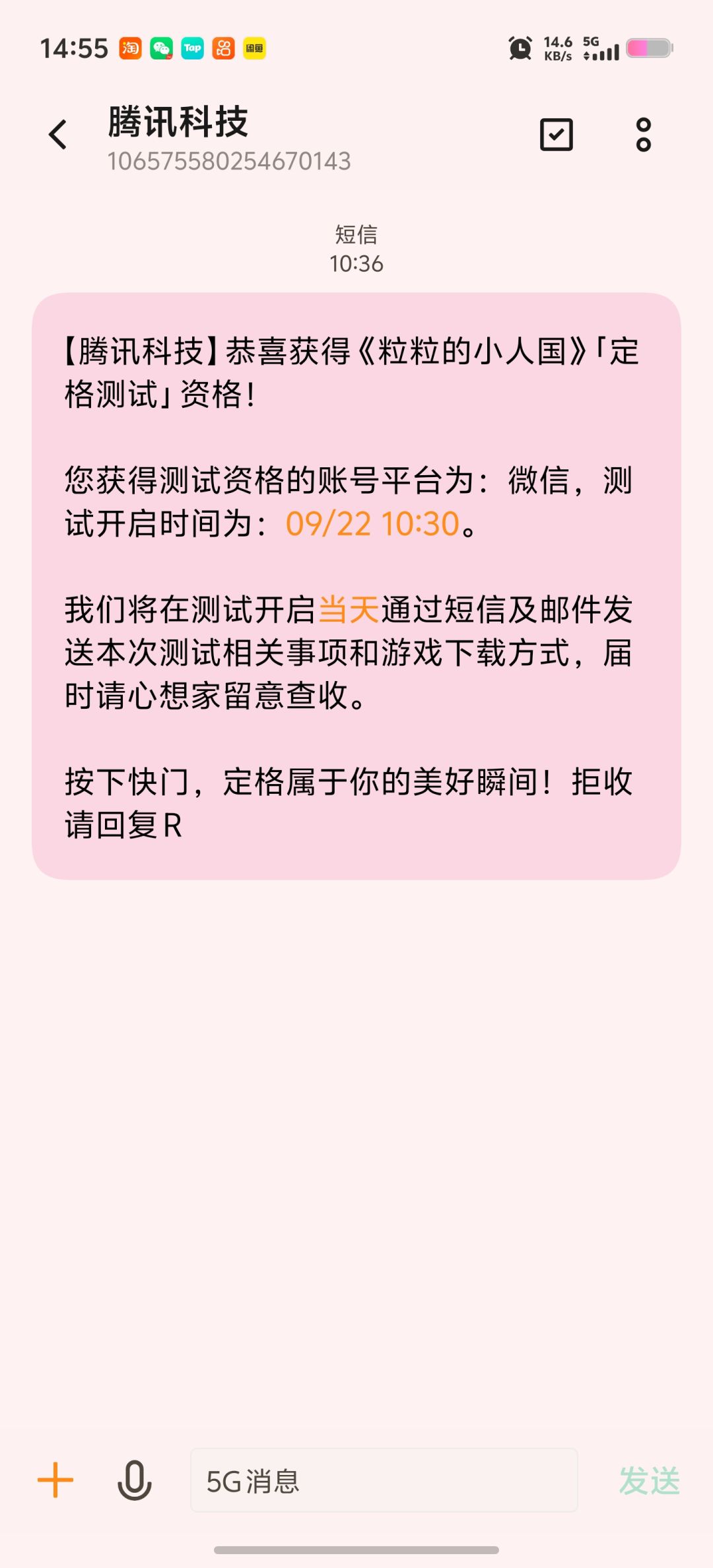713x1568 pixels.
Task: Go back to the message list
Action: (x=58, y=135)
